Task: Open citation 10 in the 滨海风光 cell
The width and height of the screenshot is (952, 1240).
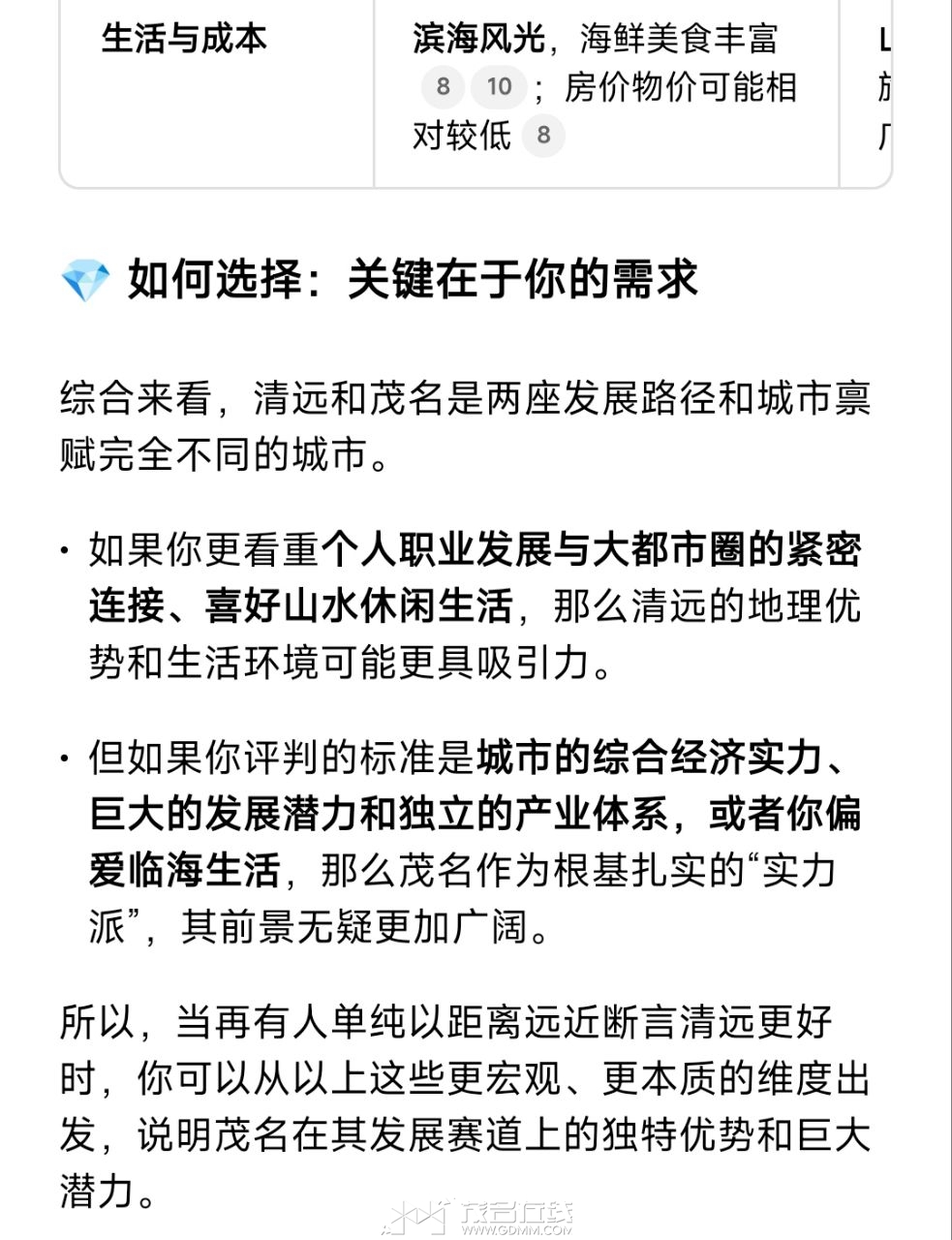Action: (x=499, y=87)
